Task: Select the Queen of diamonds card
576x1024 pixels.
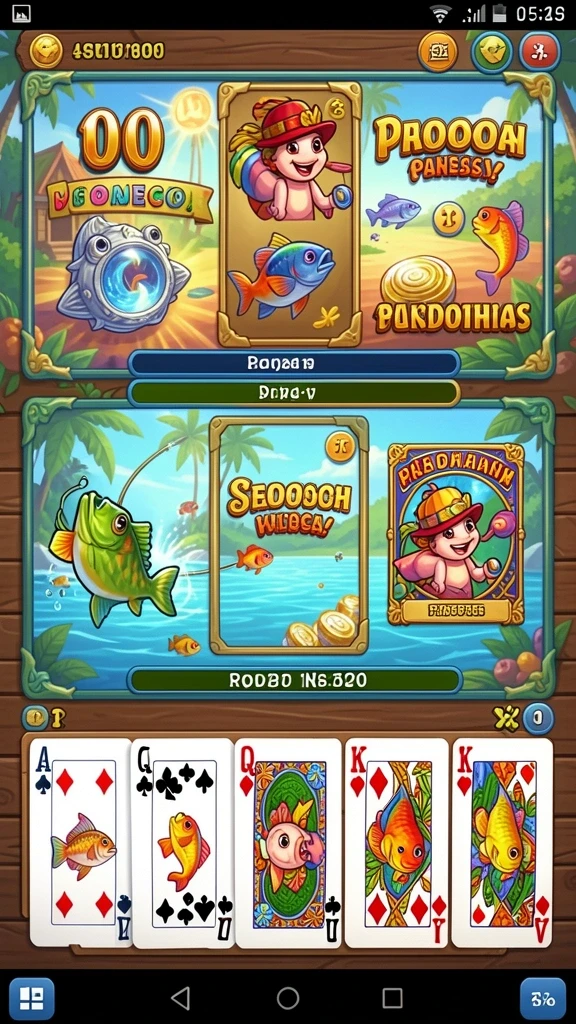Action: [x=290, y=842]
